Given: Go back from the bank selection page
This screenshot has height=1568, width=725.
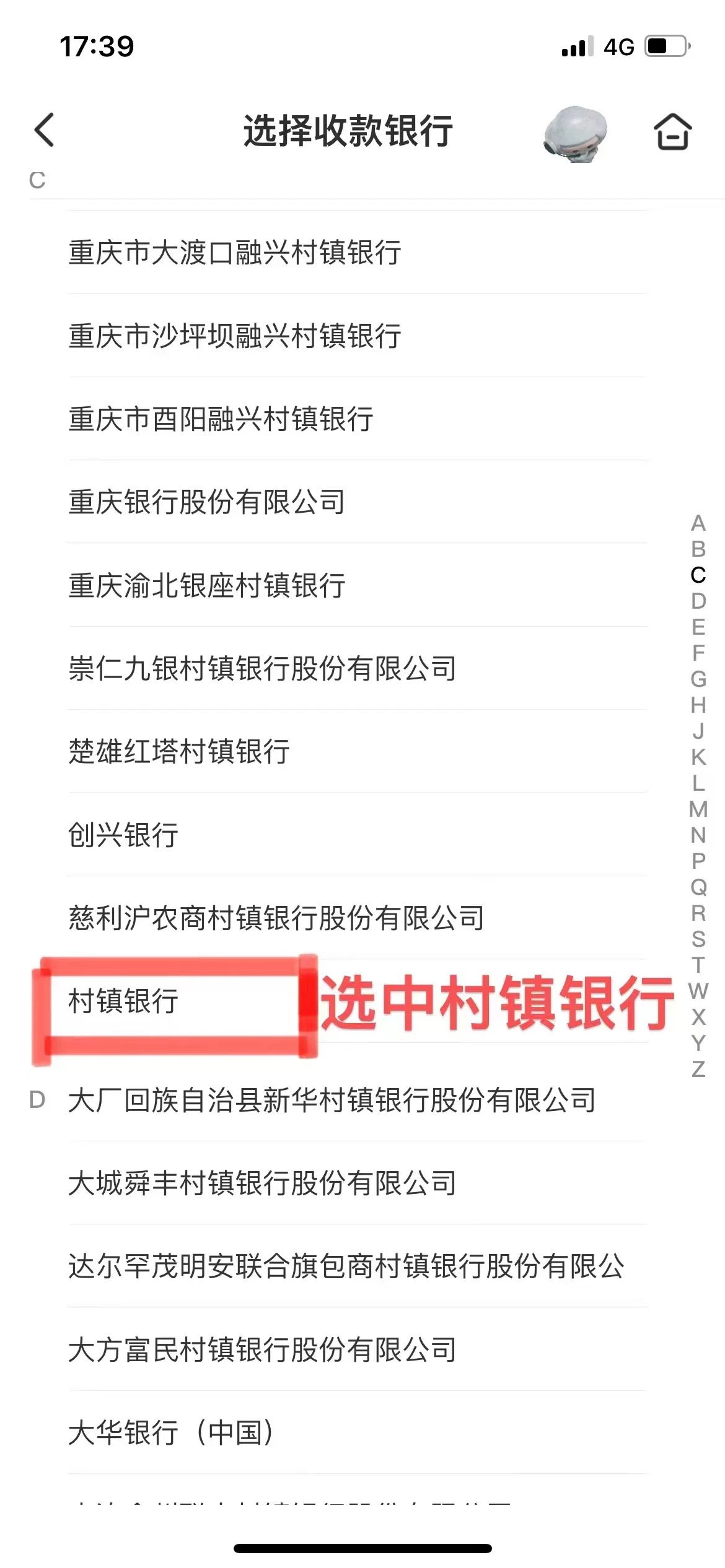Looking at the screenshot, I should point(45,130).
